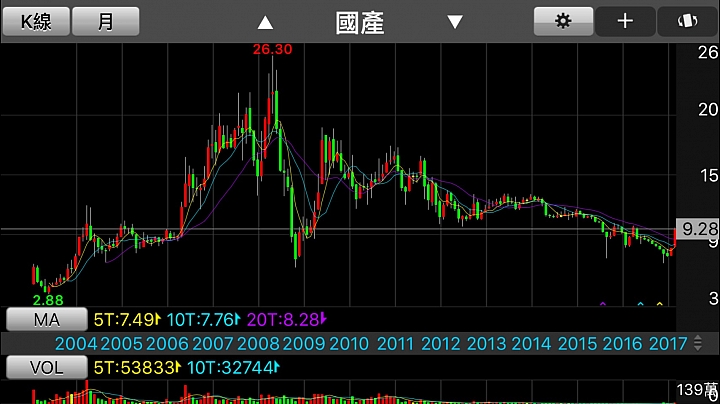The width and height of the screenshot is (720, 404).
Task: Go to previous stock with up arrow
Action: (x=265, y=22)
